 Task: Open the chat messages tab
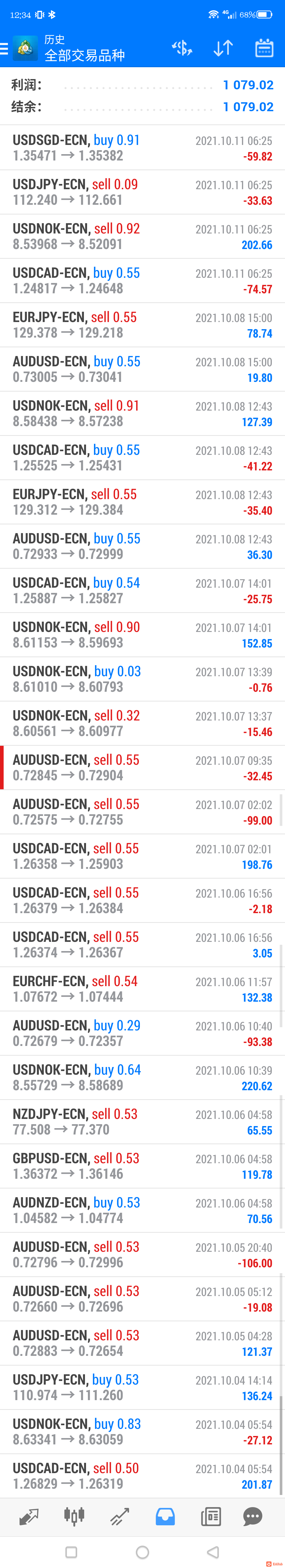253,1516
